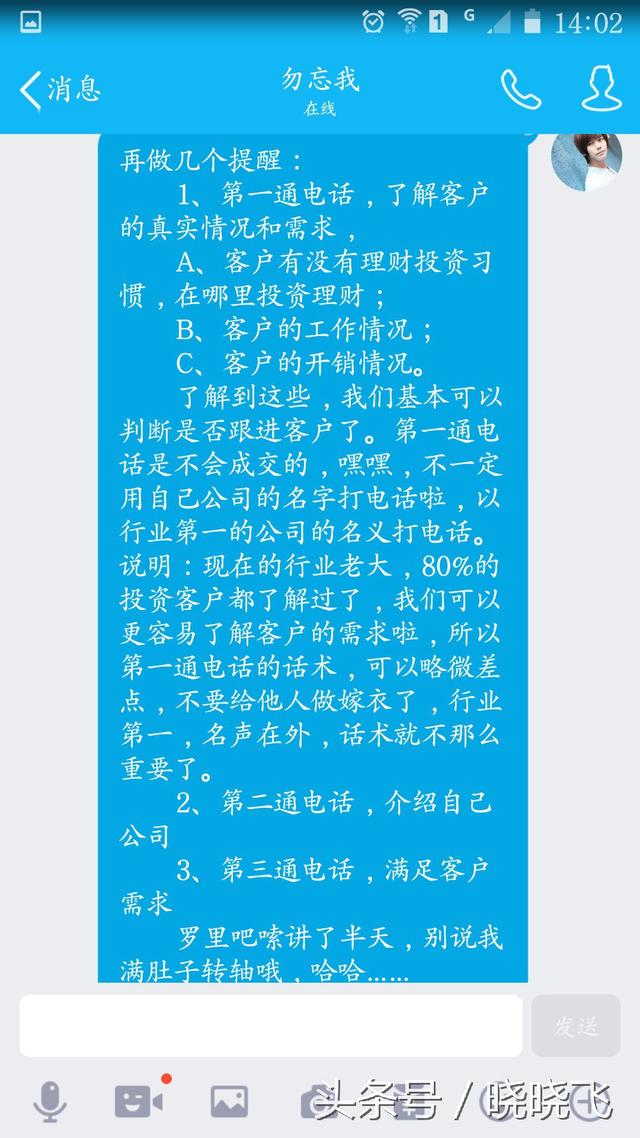Screen dimensions: 640x1138
Task: Open the voice message microphone
Action: pyautogui.click(x=50, y=1101)
